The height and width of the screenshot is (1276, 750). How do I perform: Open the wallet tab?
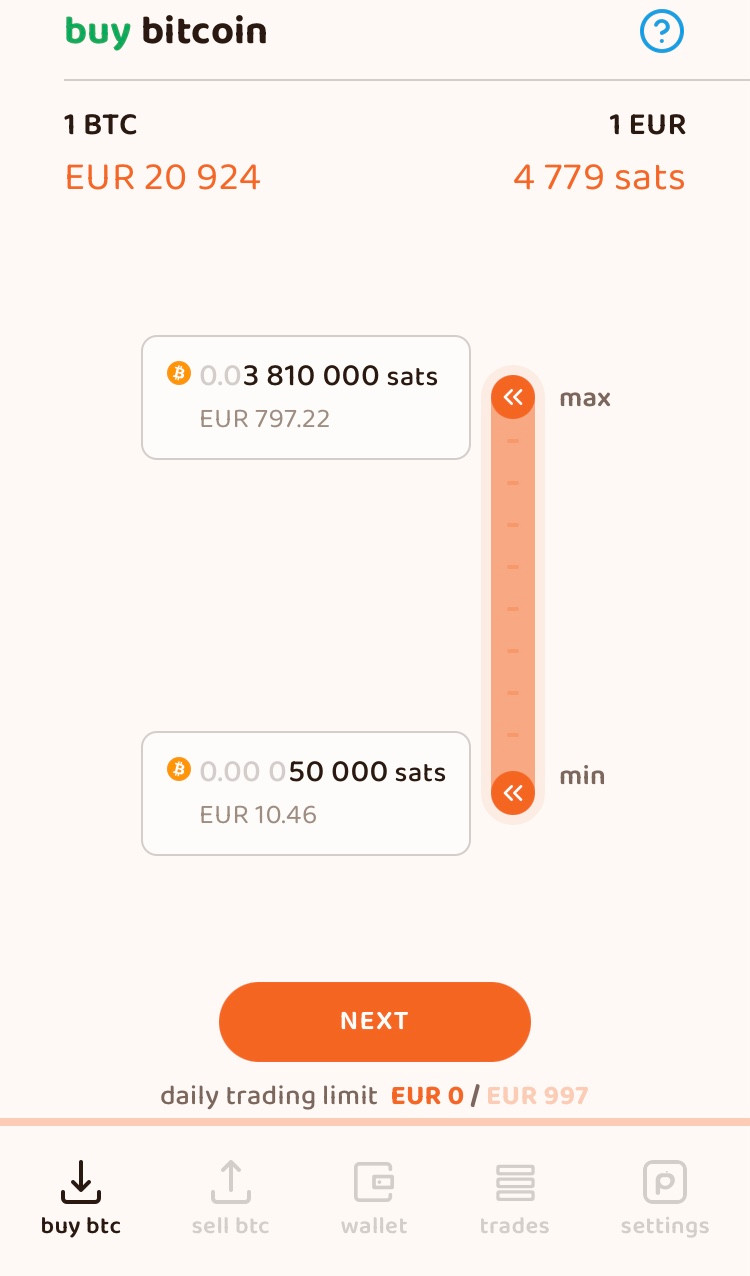374,1198
